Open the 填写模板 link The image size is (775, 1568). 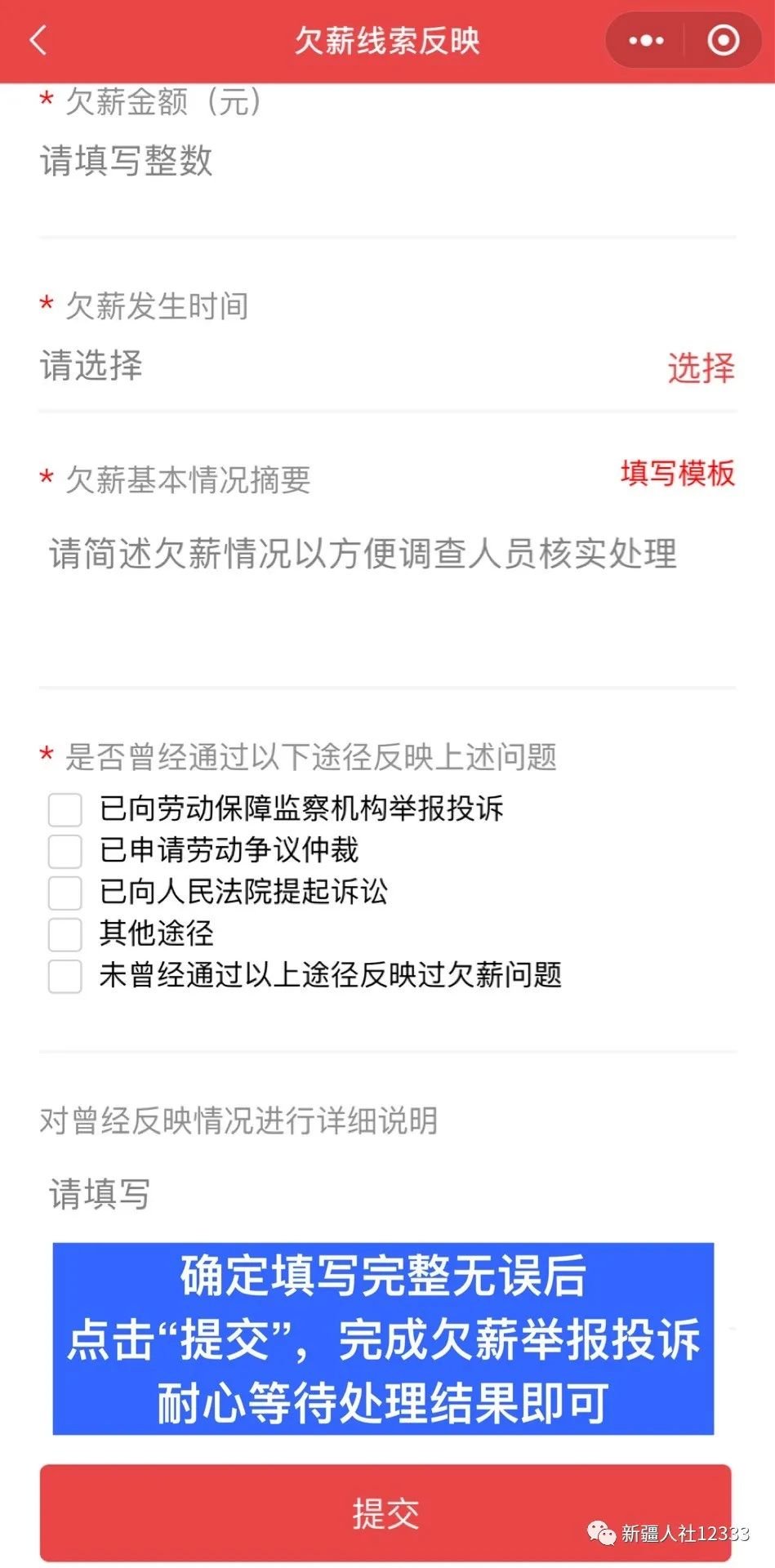(x=677, y=474)
